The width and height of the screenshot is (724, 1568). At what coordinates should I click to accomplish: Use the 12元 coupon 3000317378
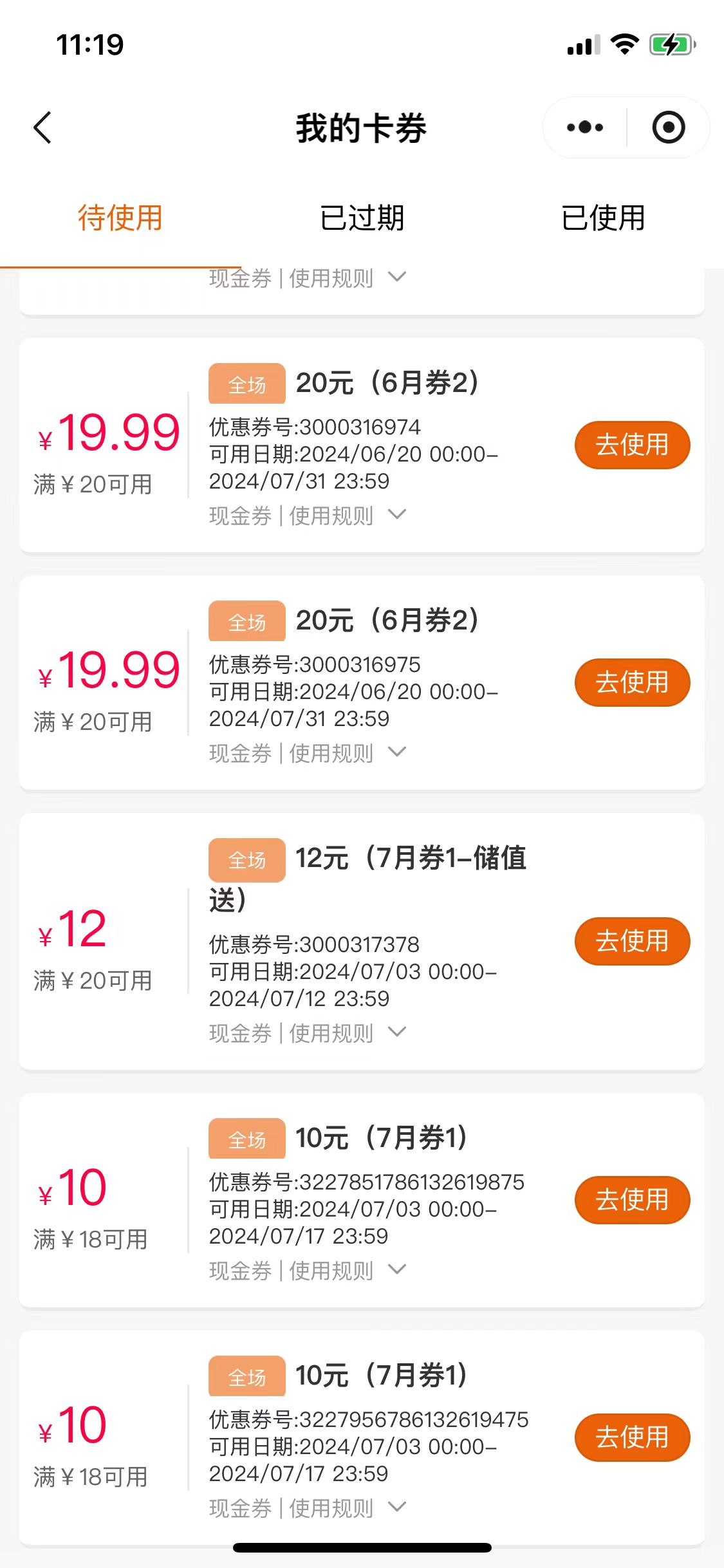coord(632,941)
